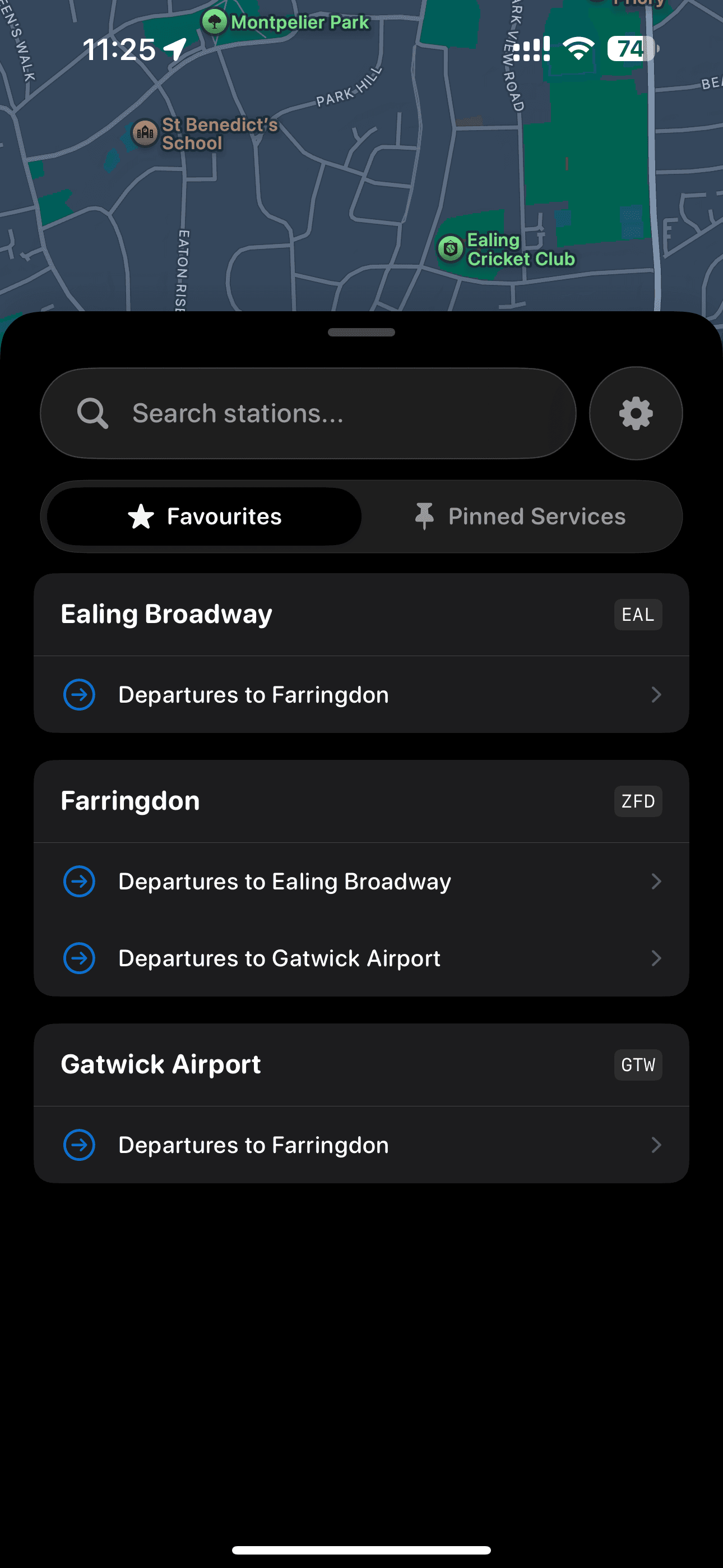Screen dimensions: 723x1568
Task: Tap the arrow icon for Departures to Gatwick Airport
Action: pyautogui.click(x=78, y=958)
